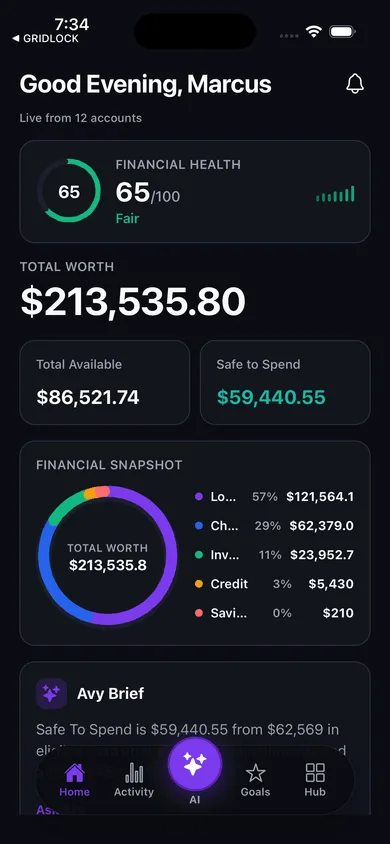Switch to the Activity tab
This screenshot has height=844, width=390.
tap(134, 780)
